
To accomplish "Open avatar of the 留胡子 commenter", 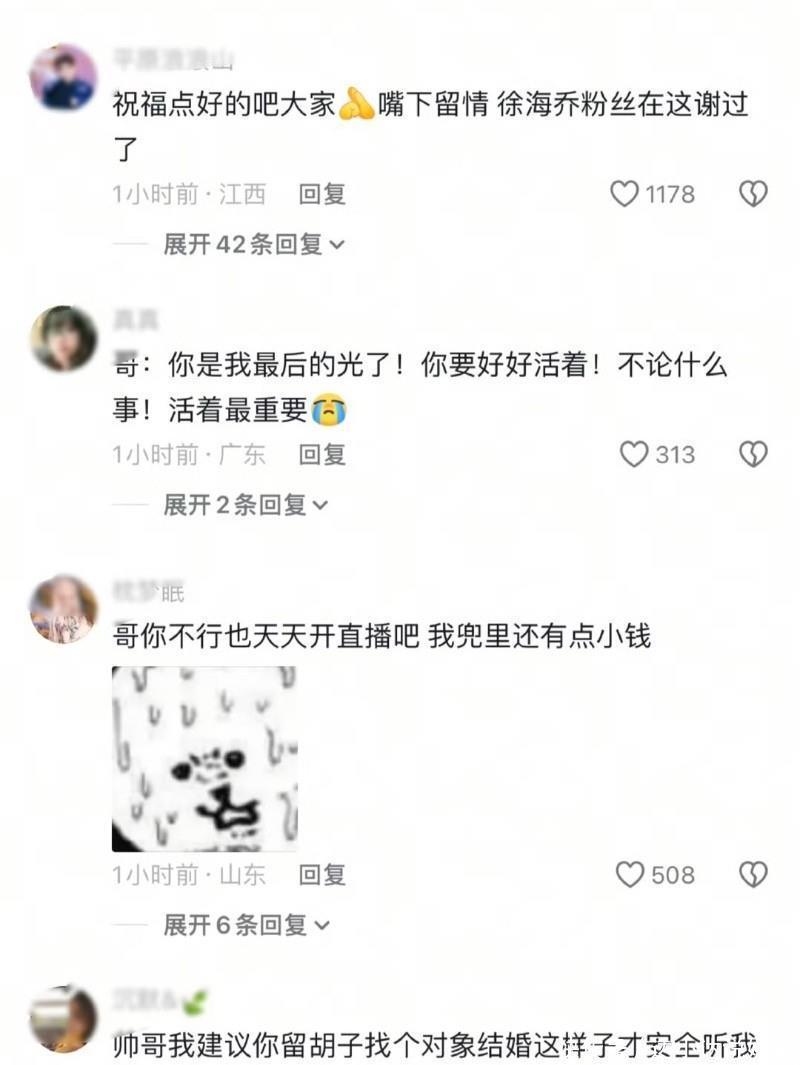I will click(x=64, y=1020).
